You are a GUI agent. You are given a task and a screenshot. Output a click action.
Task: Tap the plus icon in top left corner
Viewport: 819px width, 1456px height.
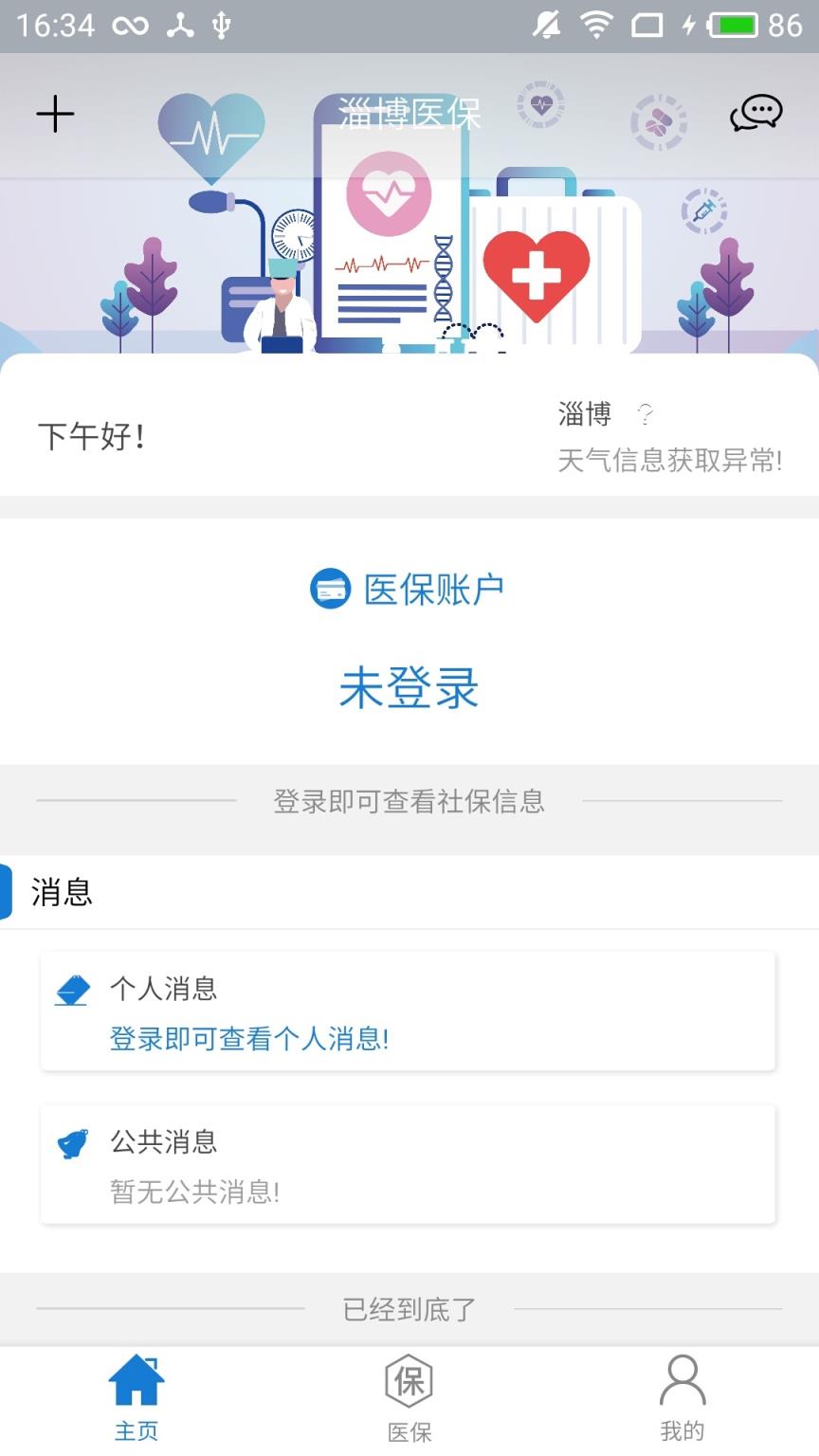(54, 113)
